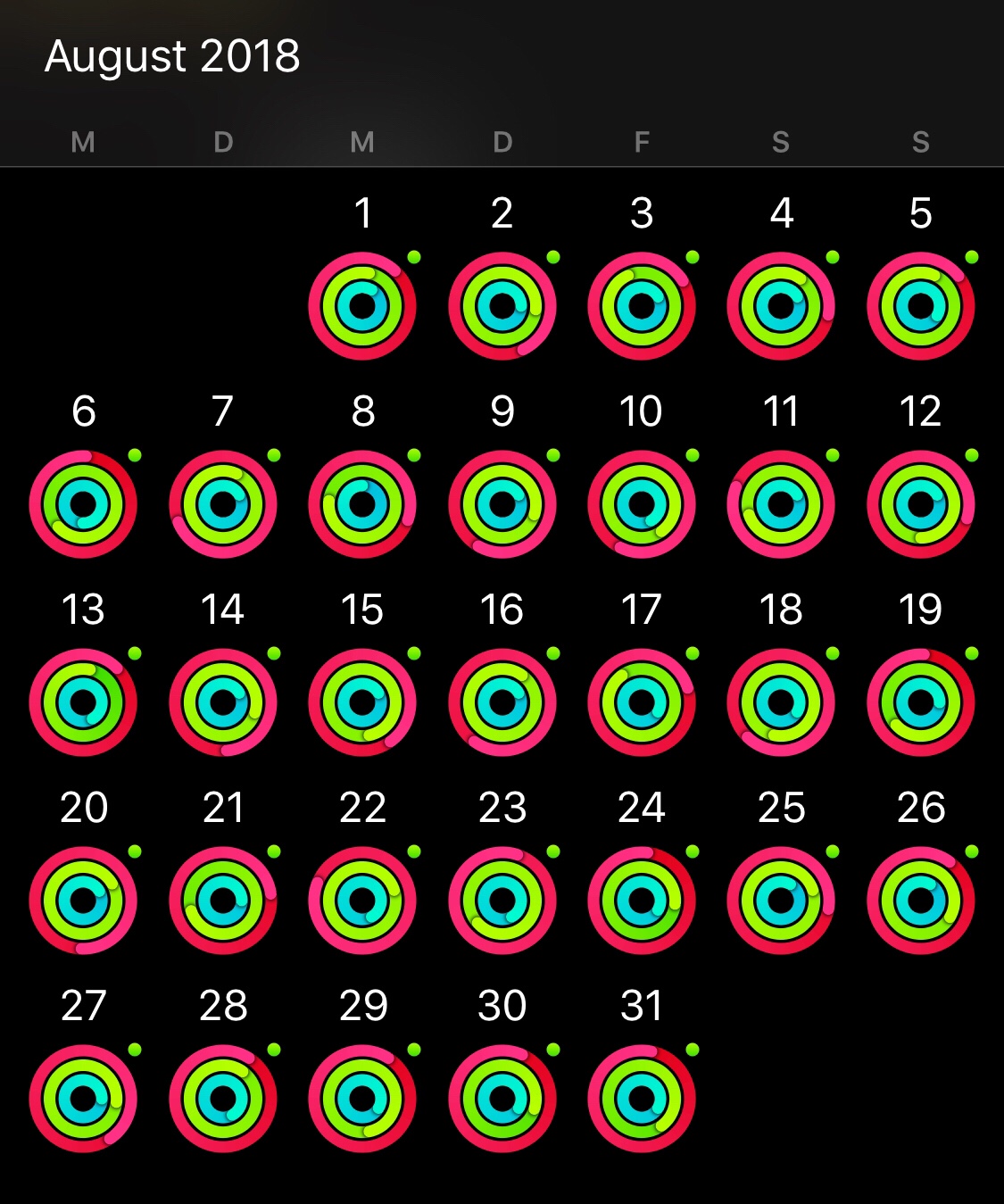Open activity for August 12
The image size is (1004, 1204).
coord(920,504)
